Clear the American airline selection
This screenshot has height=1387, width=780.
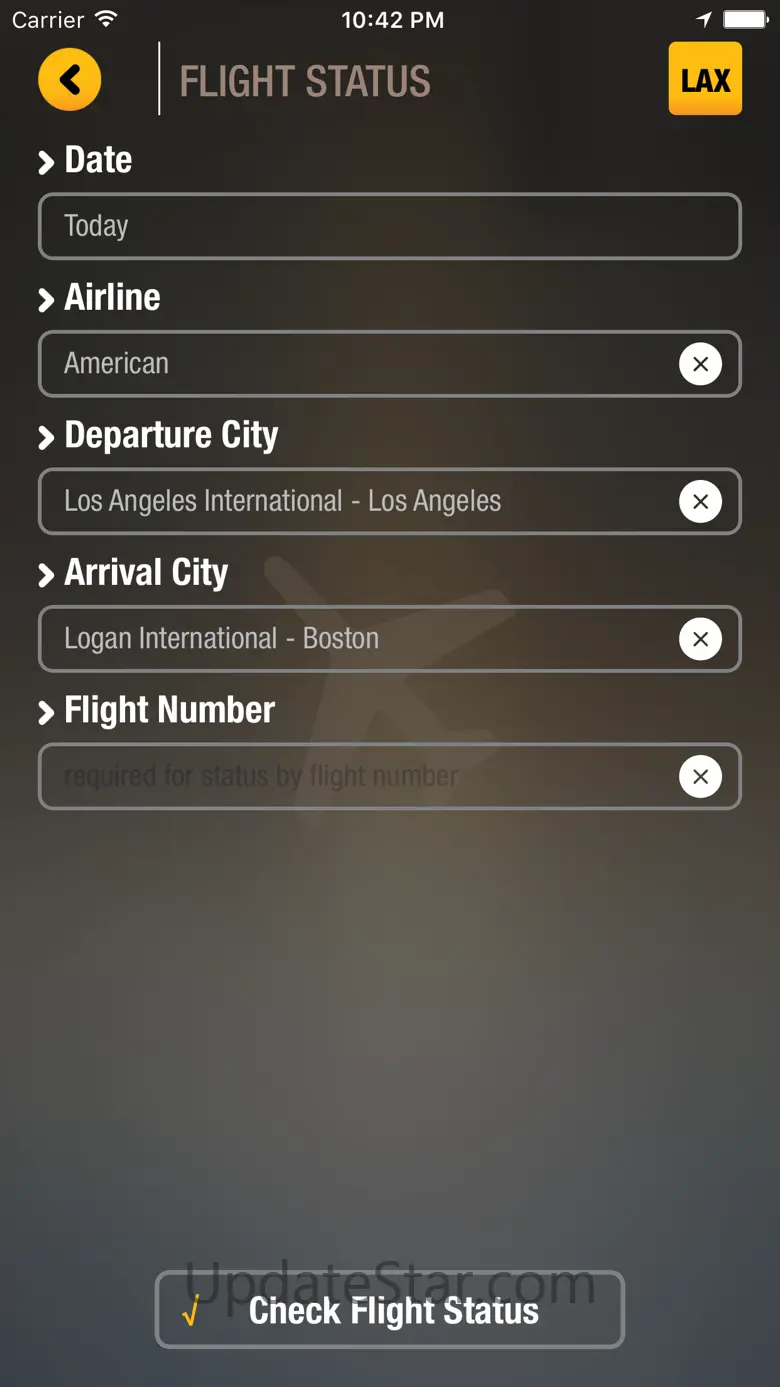coord(700,364)
